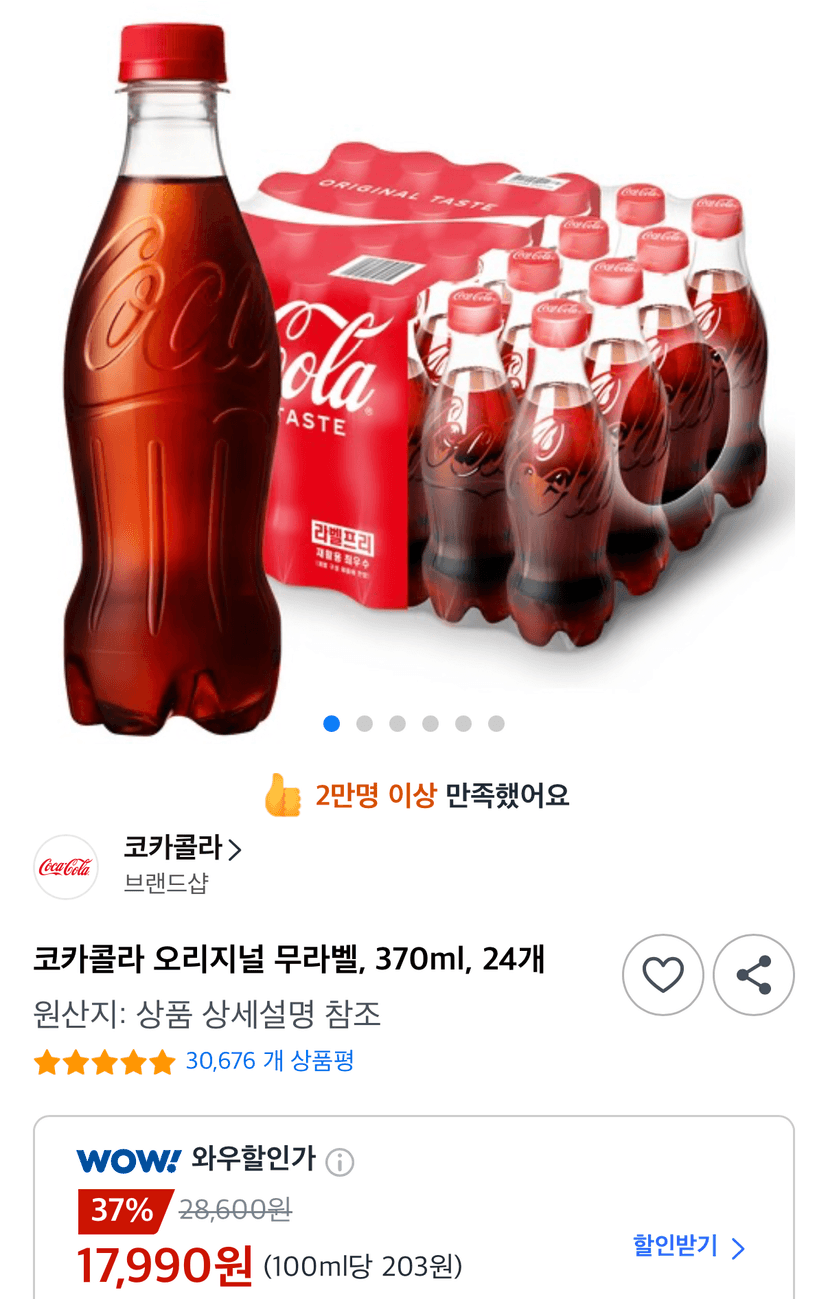Open the 와우할인가 info icon
828x1299 pixels.
[x=340, y=1162]
